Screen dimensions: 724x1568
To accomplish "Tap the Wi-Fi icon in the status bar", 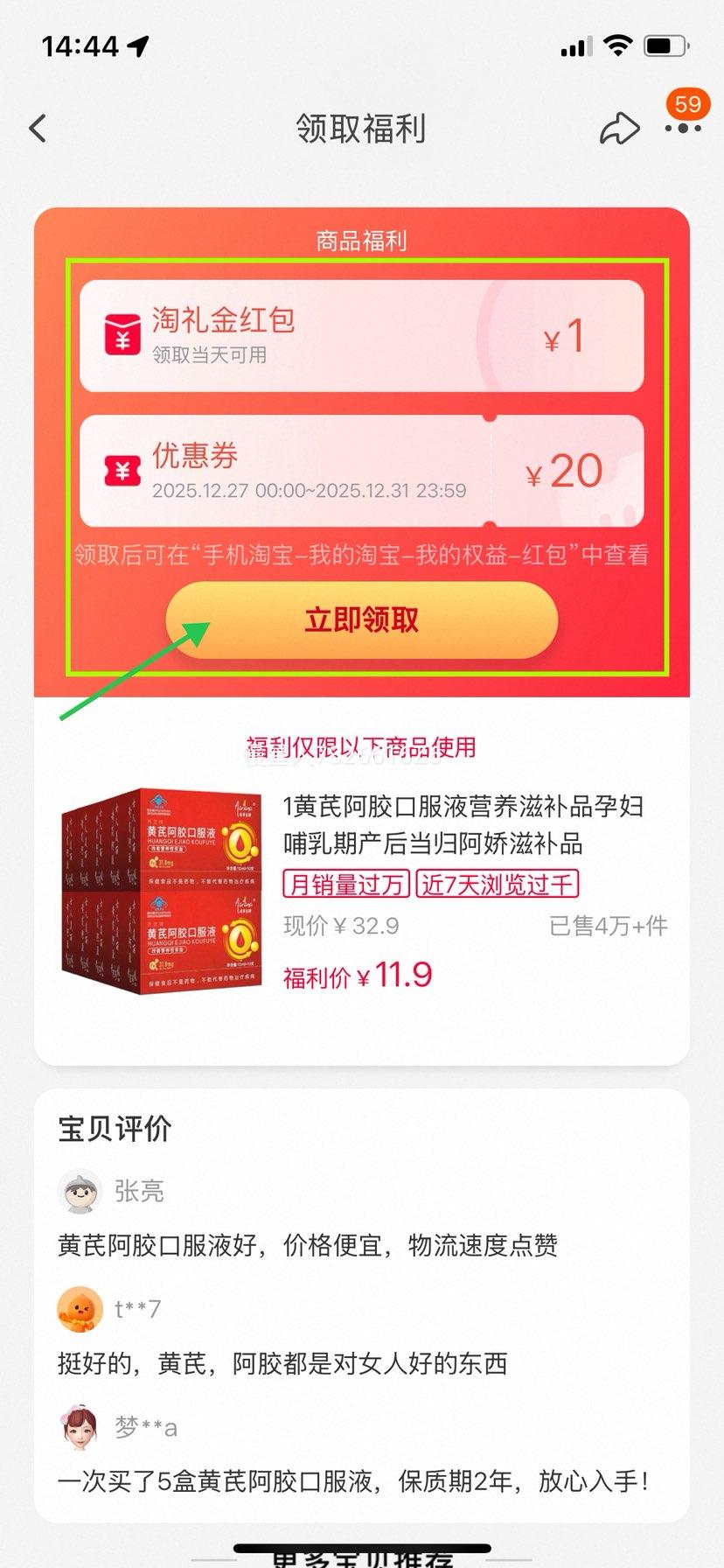I will coord(618,45).
